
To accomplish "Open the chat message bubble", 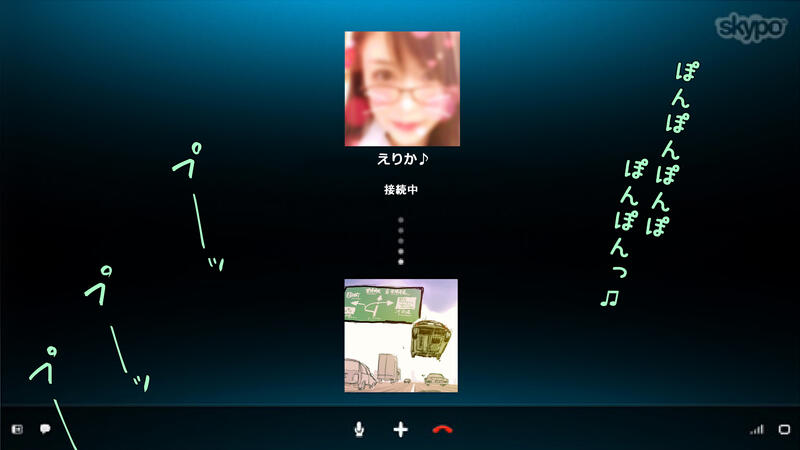I will [45, 429].
